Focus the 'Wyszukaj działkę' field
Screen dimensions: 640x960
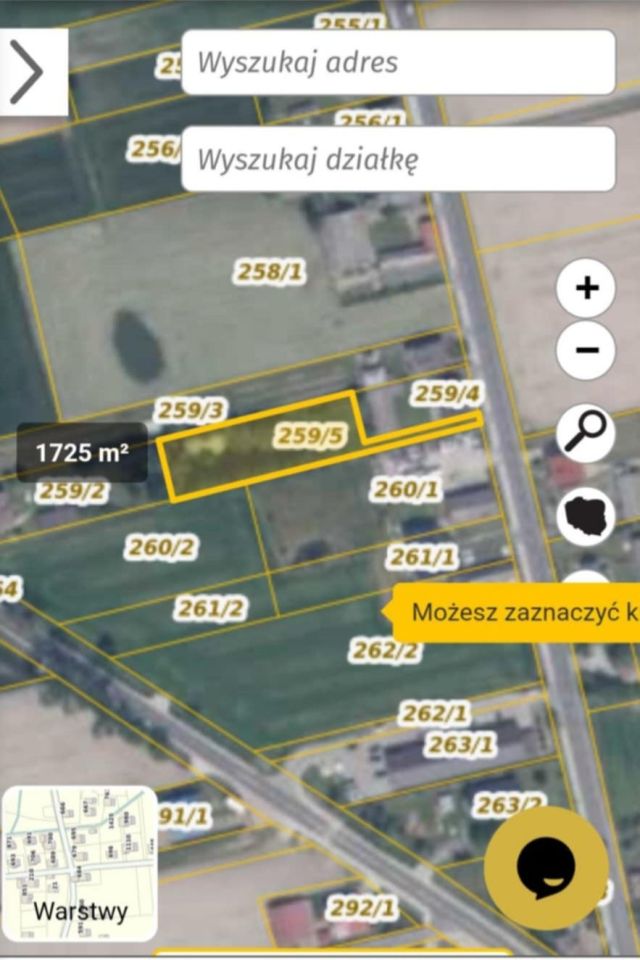[x=398, y=159]
